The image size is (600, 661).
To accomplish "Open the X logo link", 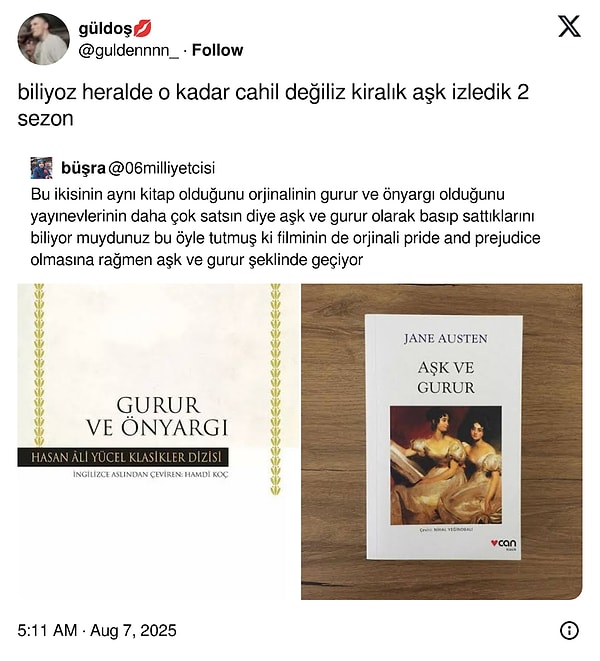I will (x=568, y=27).
